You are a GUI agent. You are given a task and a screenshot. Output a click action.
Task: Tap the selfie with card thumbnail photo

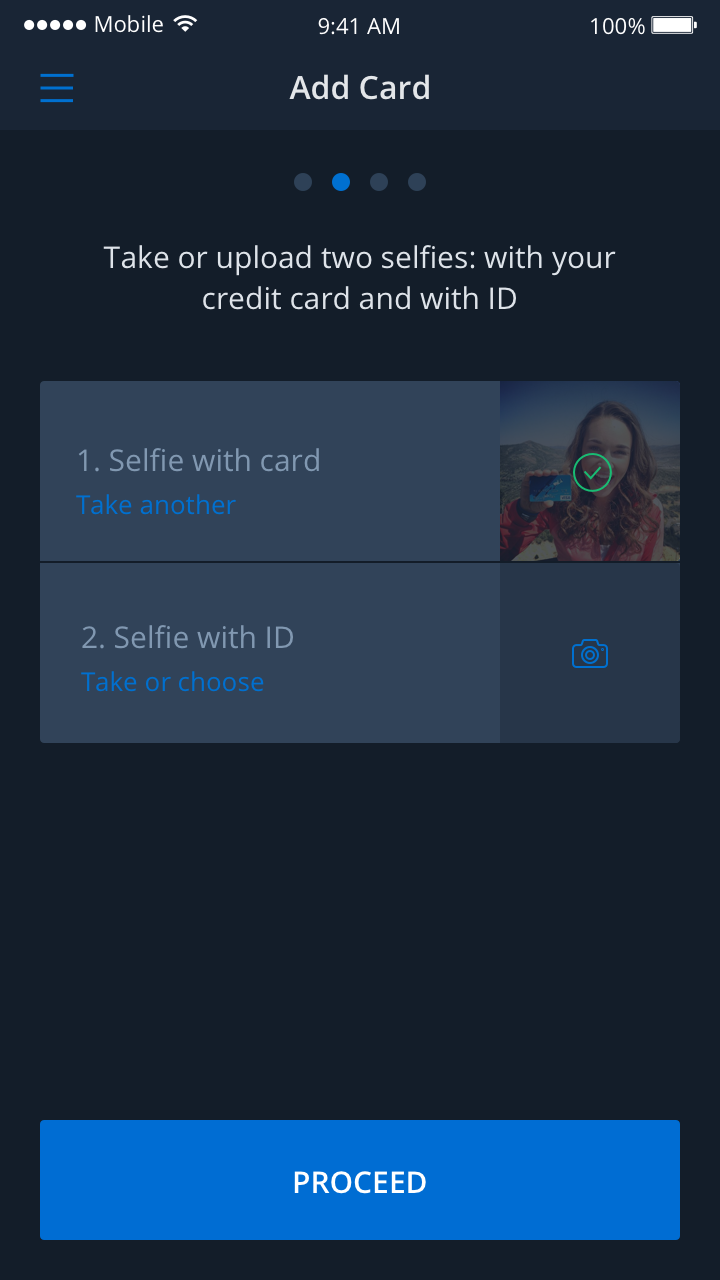pyautogui.click(x=589, y=471)
